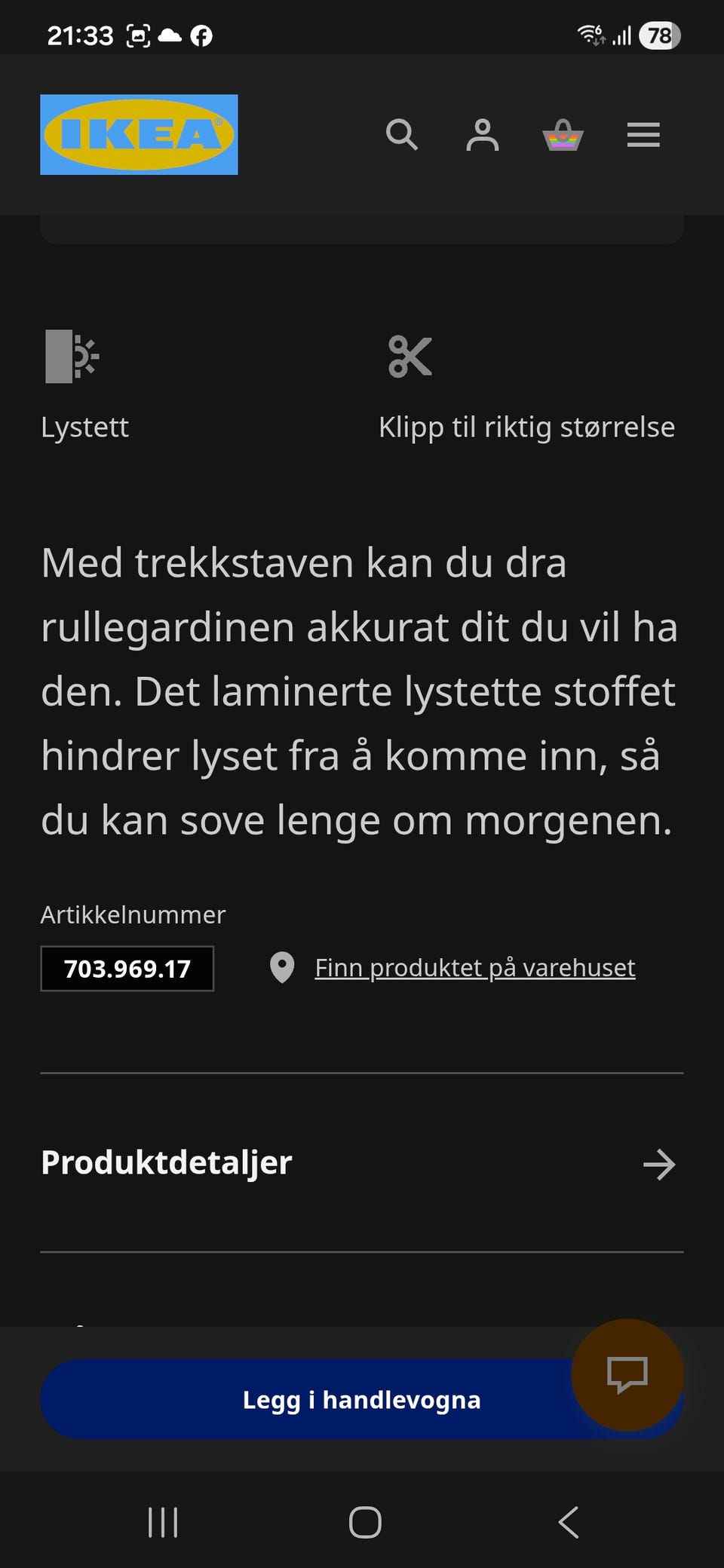Expand the Produktdetaljer section
This screenshot has height=1568, width=724.
pyautogui.click(x=166, y=1162)
